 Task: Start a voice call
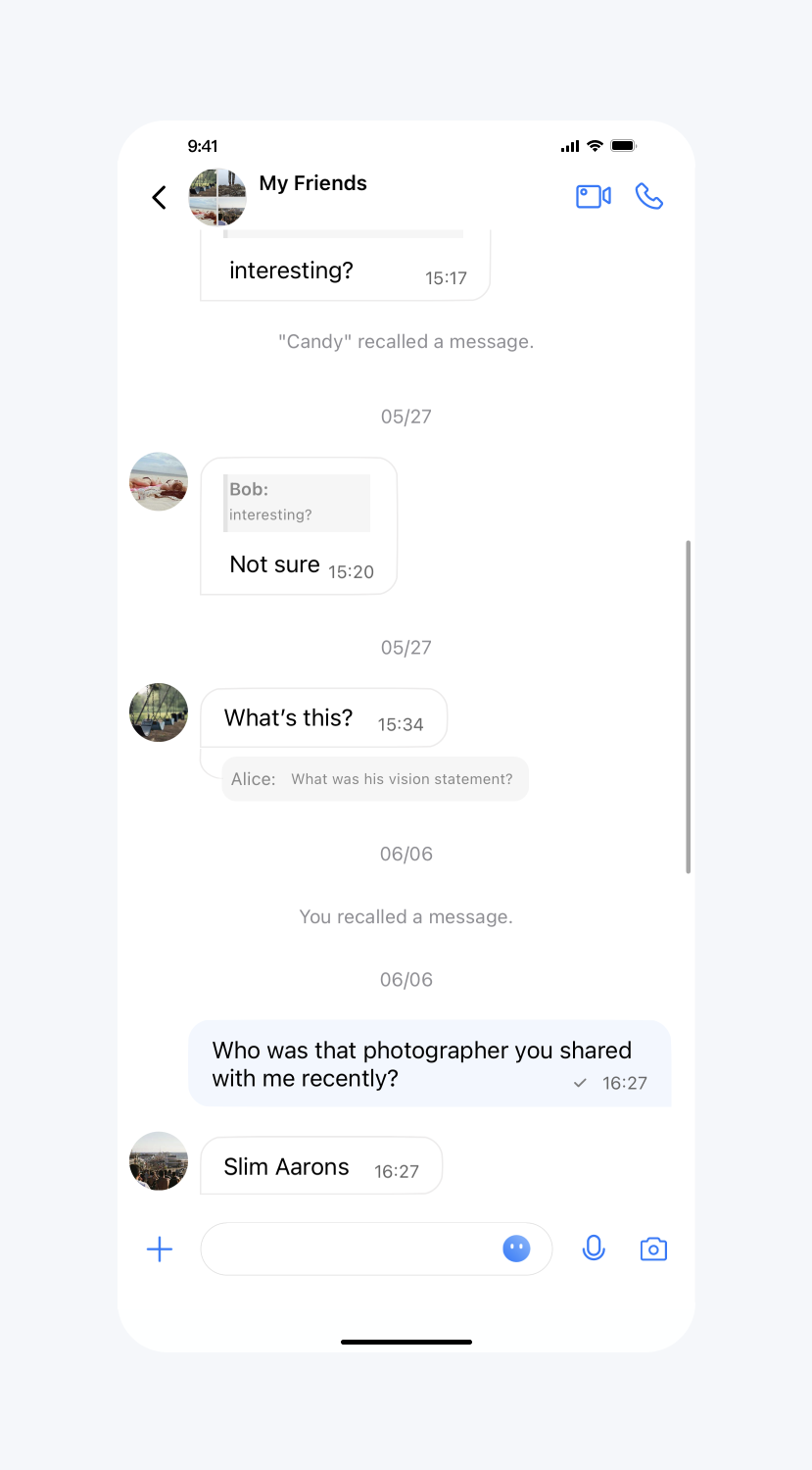tap(648, 196)
